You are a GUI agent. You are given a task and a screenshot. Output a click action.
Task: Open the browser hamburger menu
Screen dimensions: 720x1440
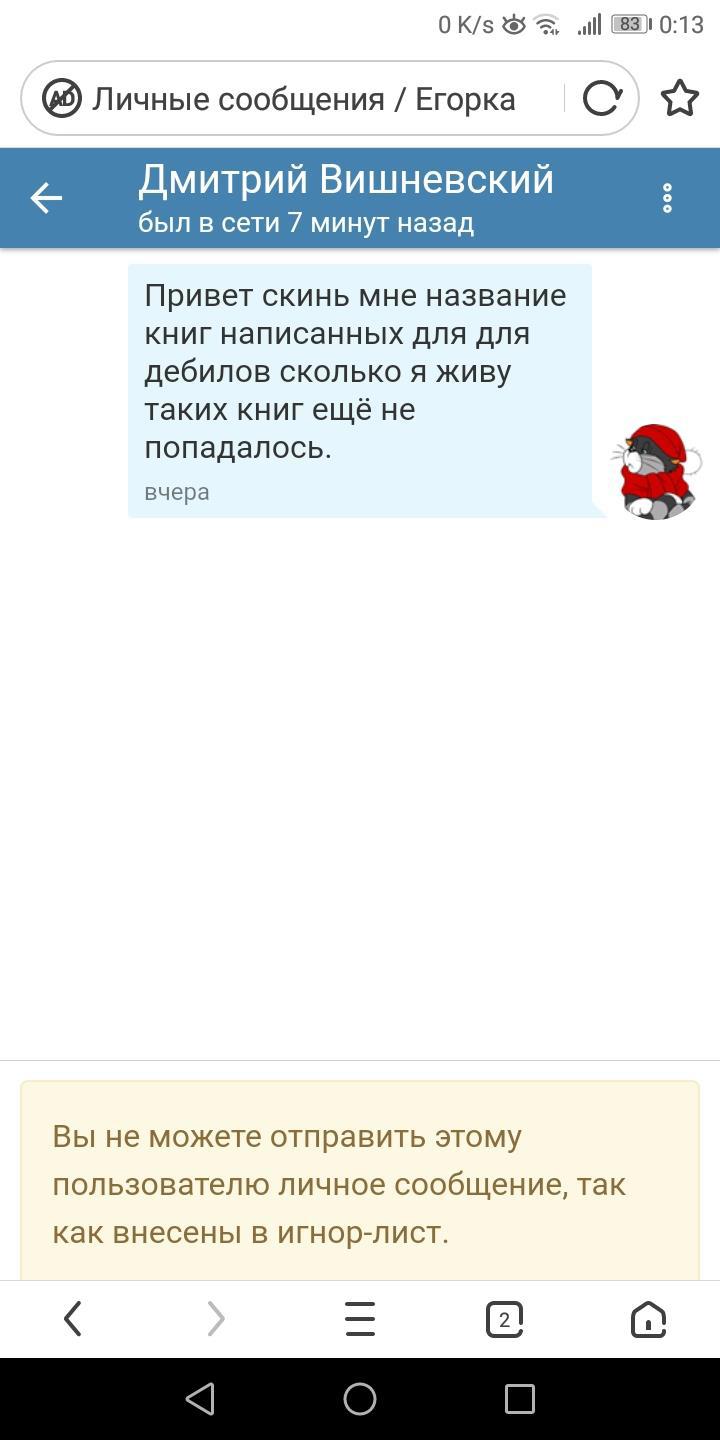tap(360, 1320)
